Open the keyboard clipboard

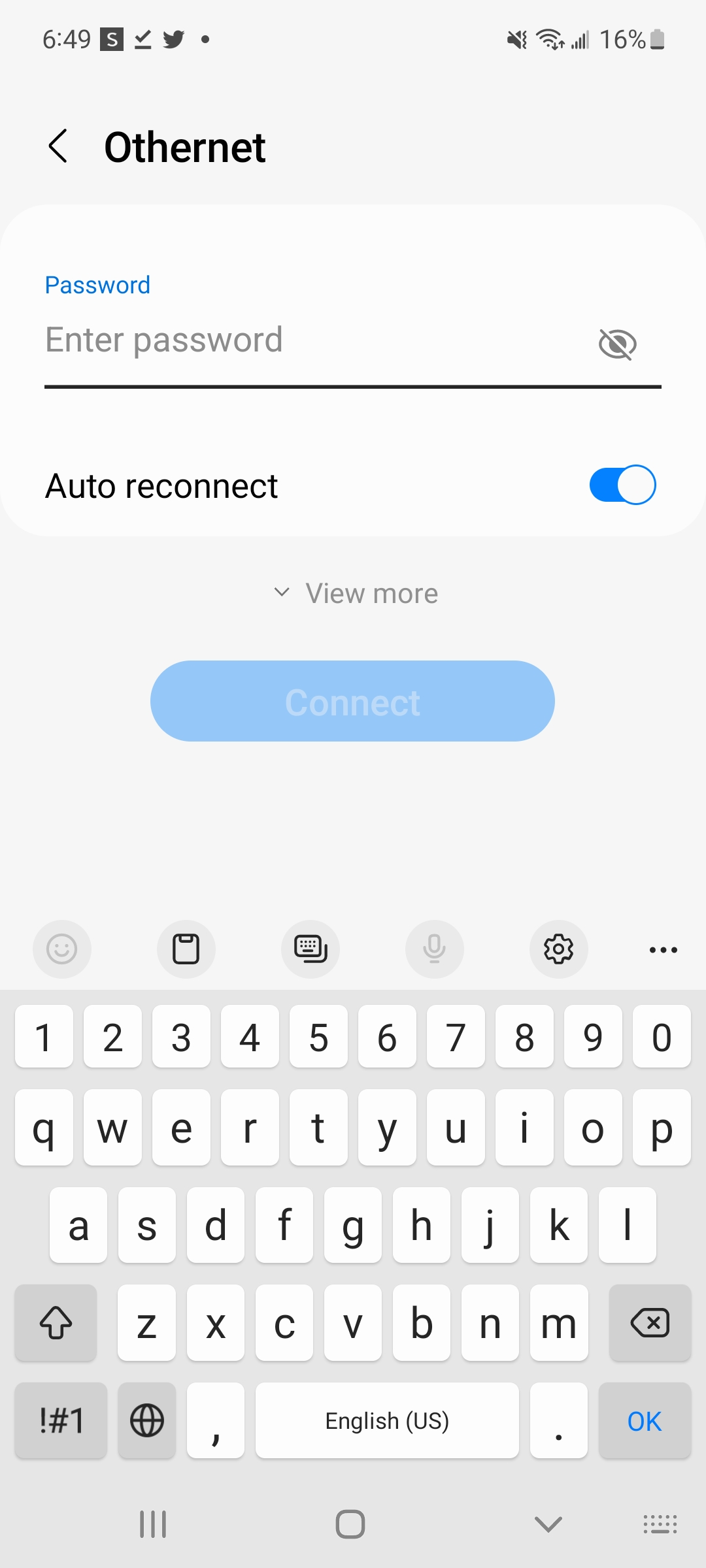point(186,949)
